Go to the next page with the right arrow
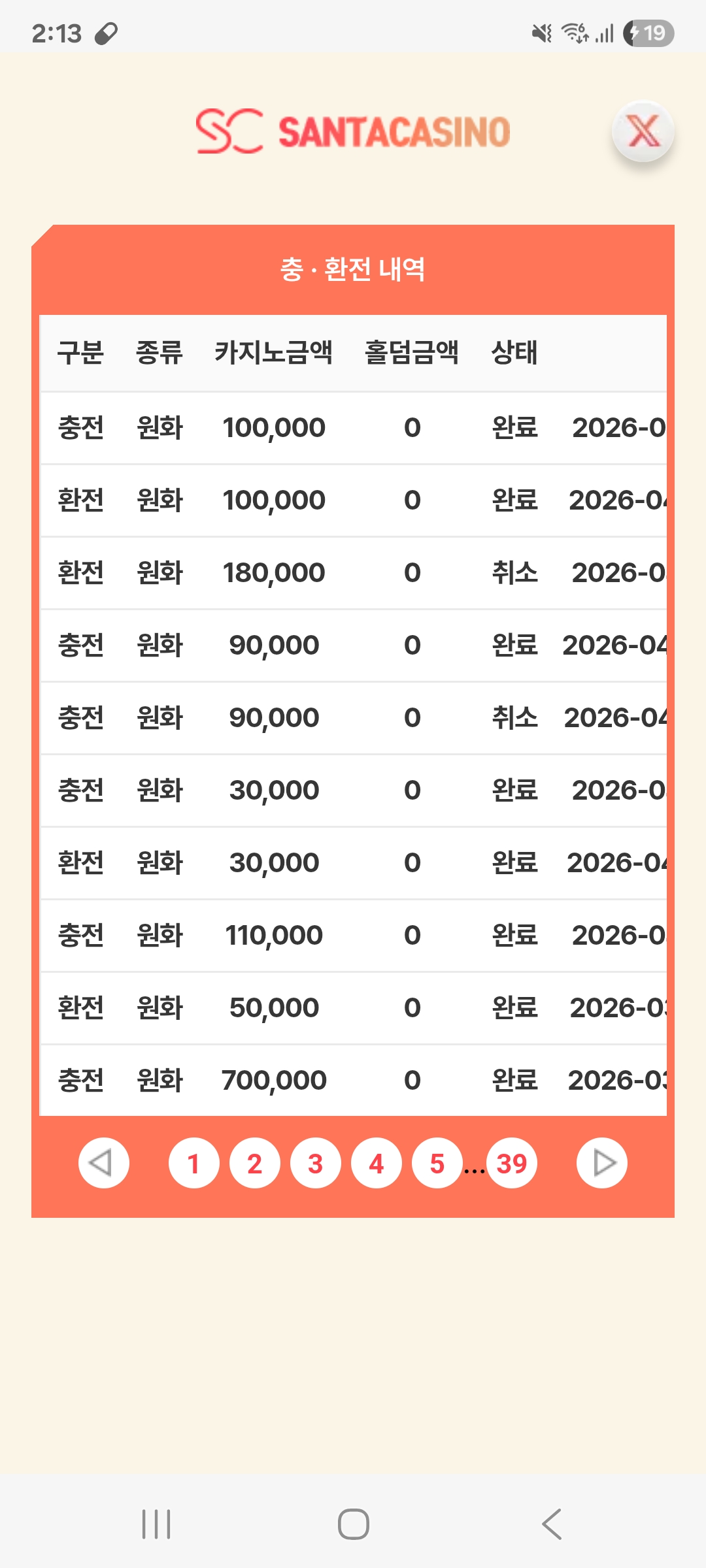Screen dimensions: 706x1568 [x=601, y=1163]
